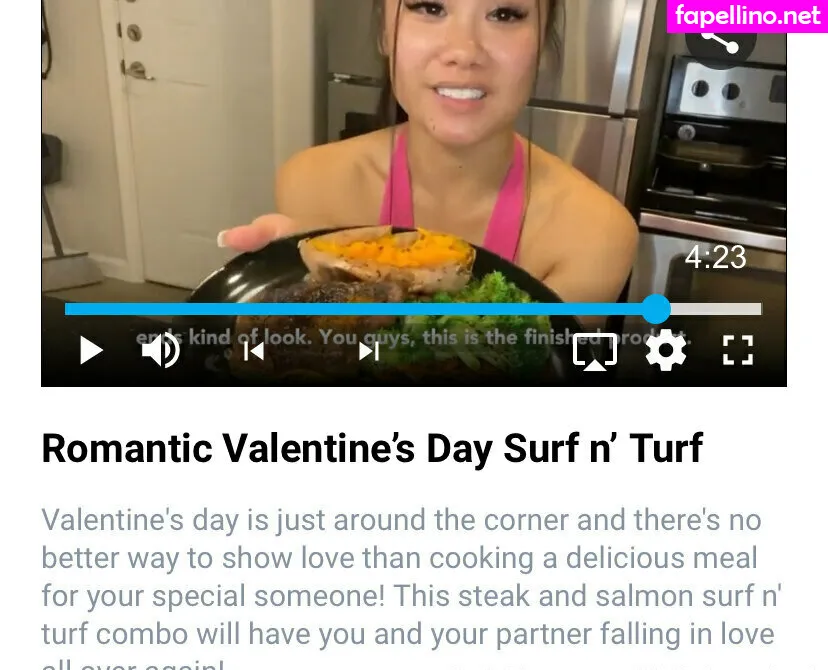Seek on the video progress bar
Viewport: 828px width, 670px height.
click(400, 309)
